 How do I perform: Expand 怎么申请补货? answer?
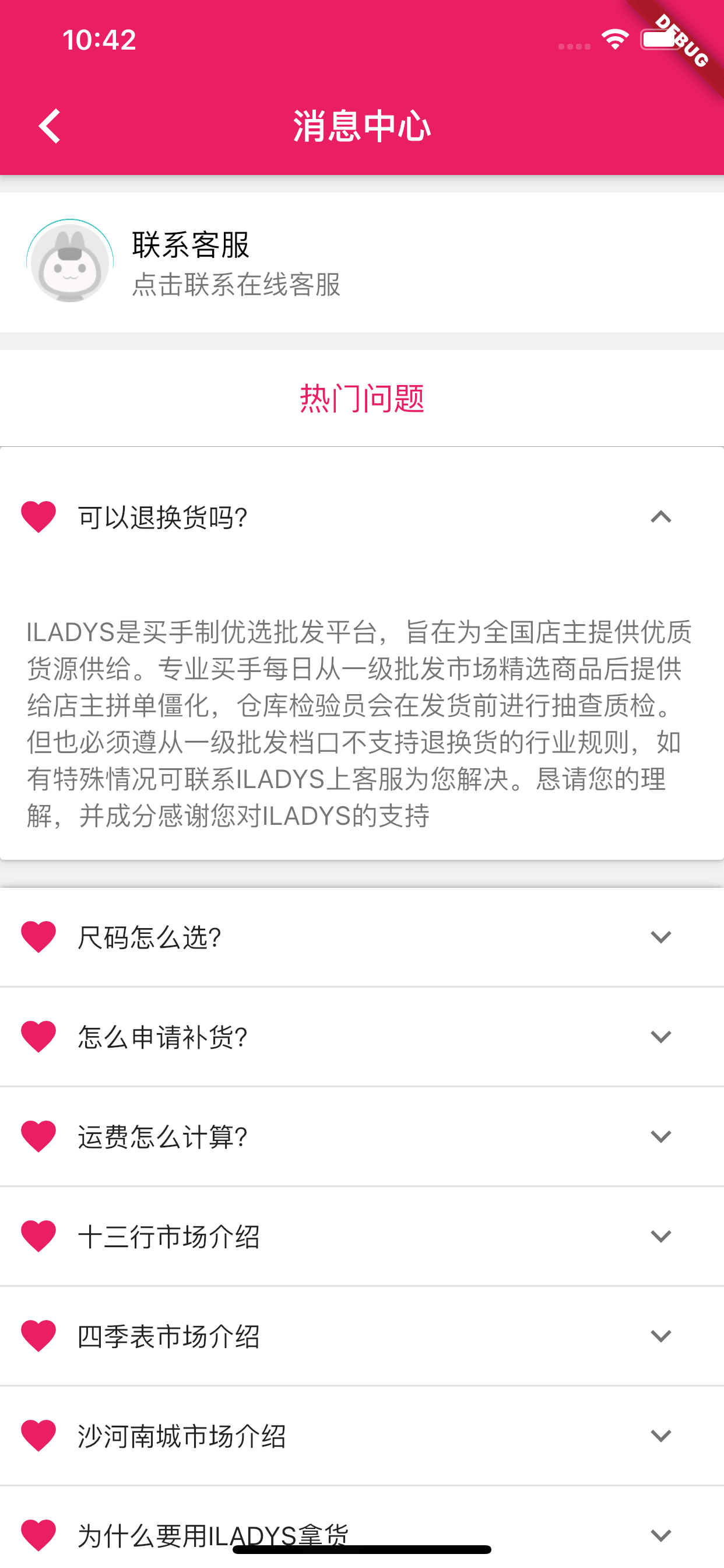pyautogui.click(x=660, y=1037)
